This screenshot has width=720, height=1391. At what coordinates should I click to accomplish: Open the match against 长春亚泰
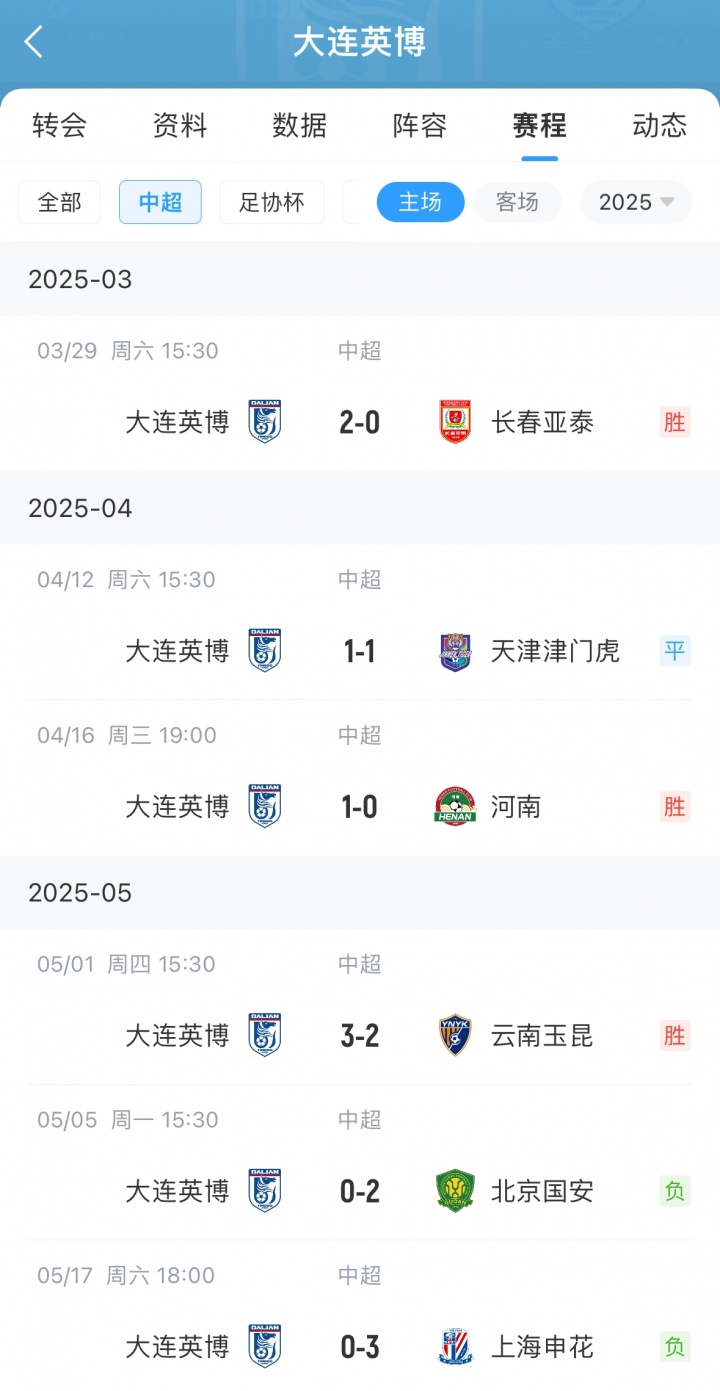[x=360, y=422]
